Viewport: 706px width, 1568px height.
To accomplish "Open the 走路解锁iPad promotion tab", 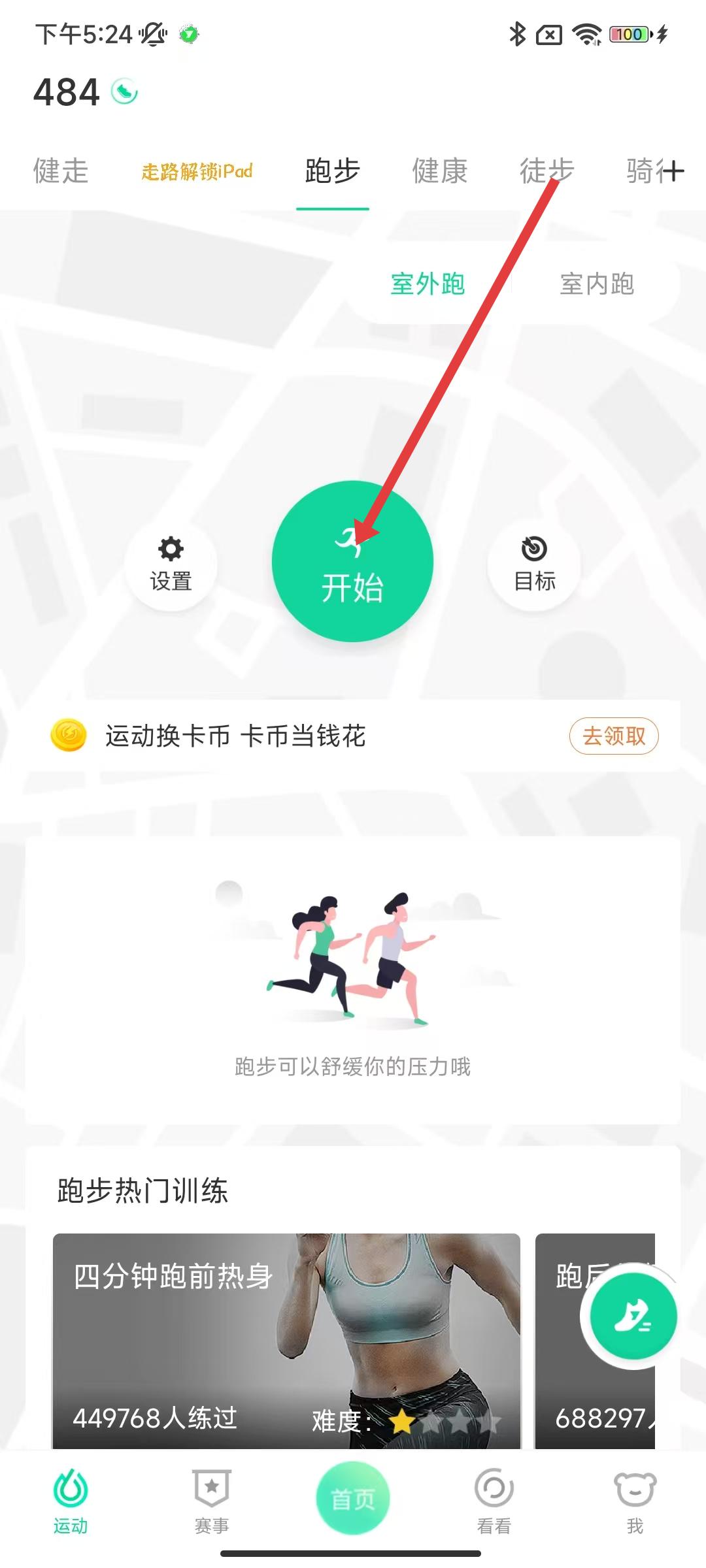I will click(197, 171).
